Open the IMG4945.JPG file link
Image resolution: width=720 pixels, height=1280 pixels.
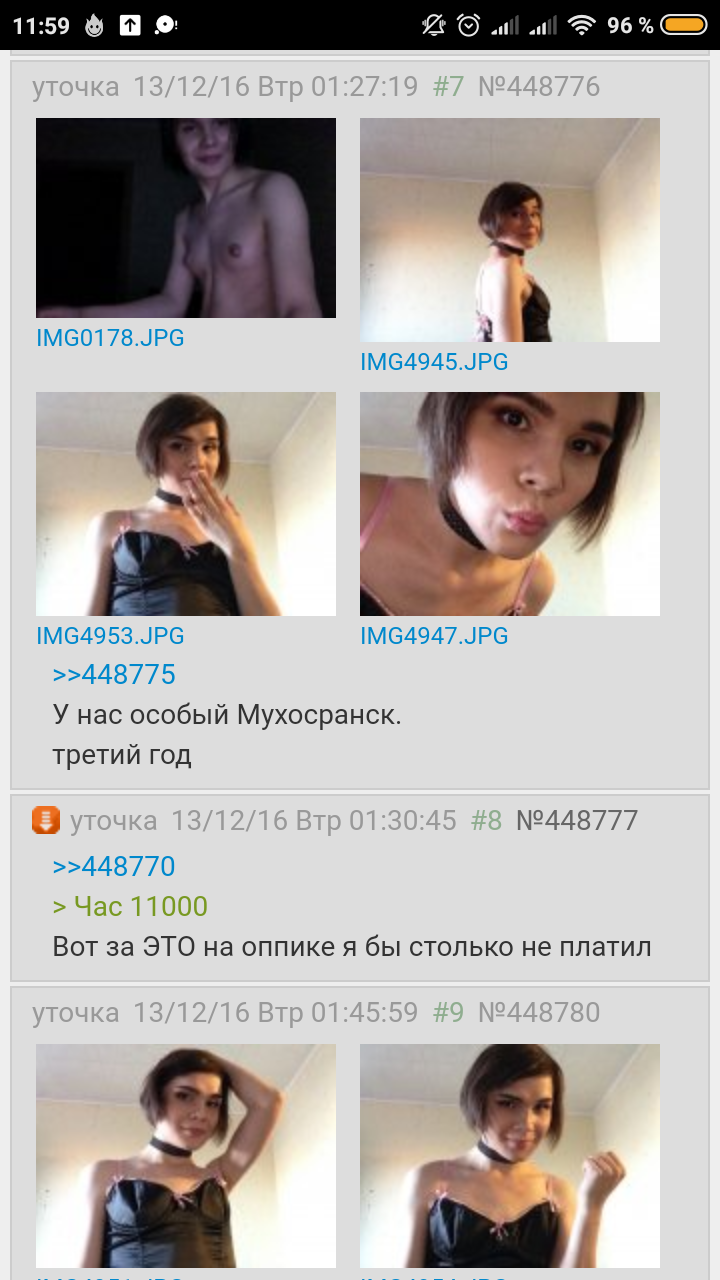click(x=434, y=362)
